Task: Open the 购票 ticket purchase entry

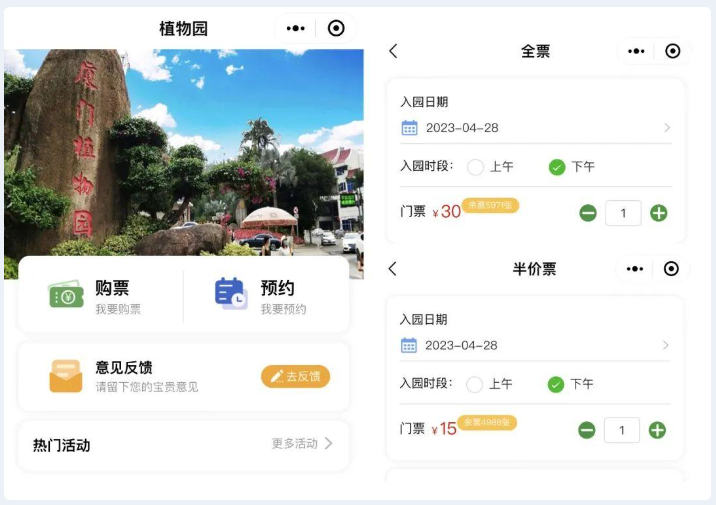Action: pyautogui.click(x=100, y=296)
